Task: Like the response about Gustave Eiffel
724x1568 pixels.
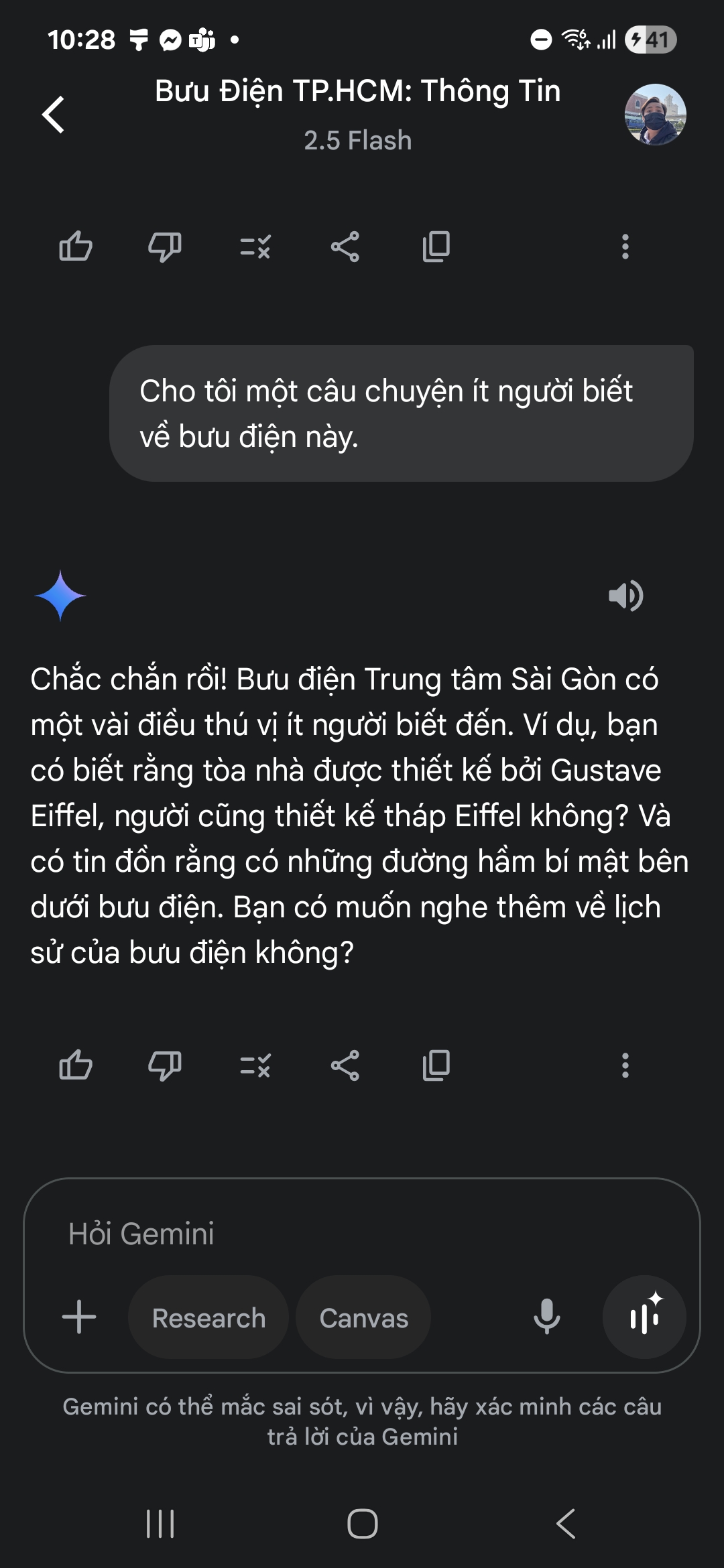Action: (x=76, y=1065)
